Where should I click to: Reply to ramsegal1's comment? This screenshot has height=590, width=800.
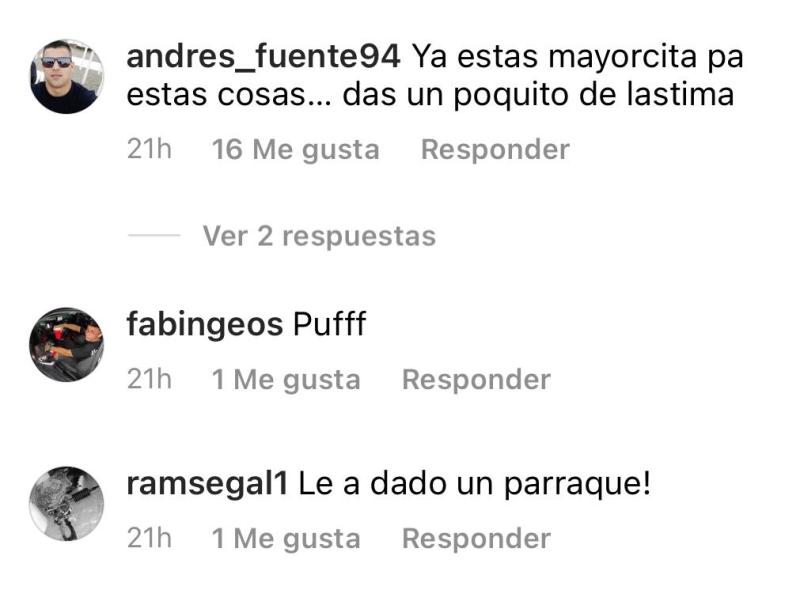tap(476, 539)
